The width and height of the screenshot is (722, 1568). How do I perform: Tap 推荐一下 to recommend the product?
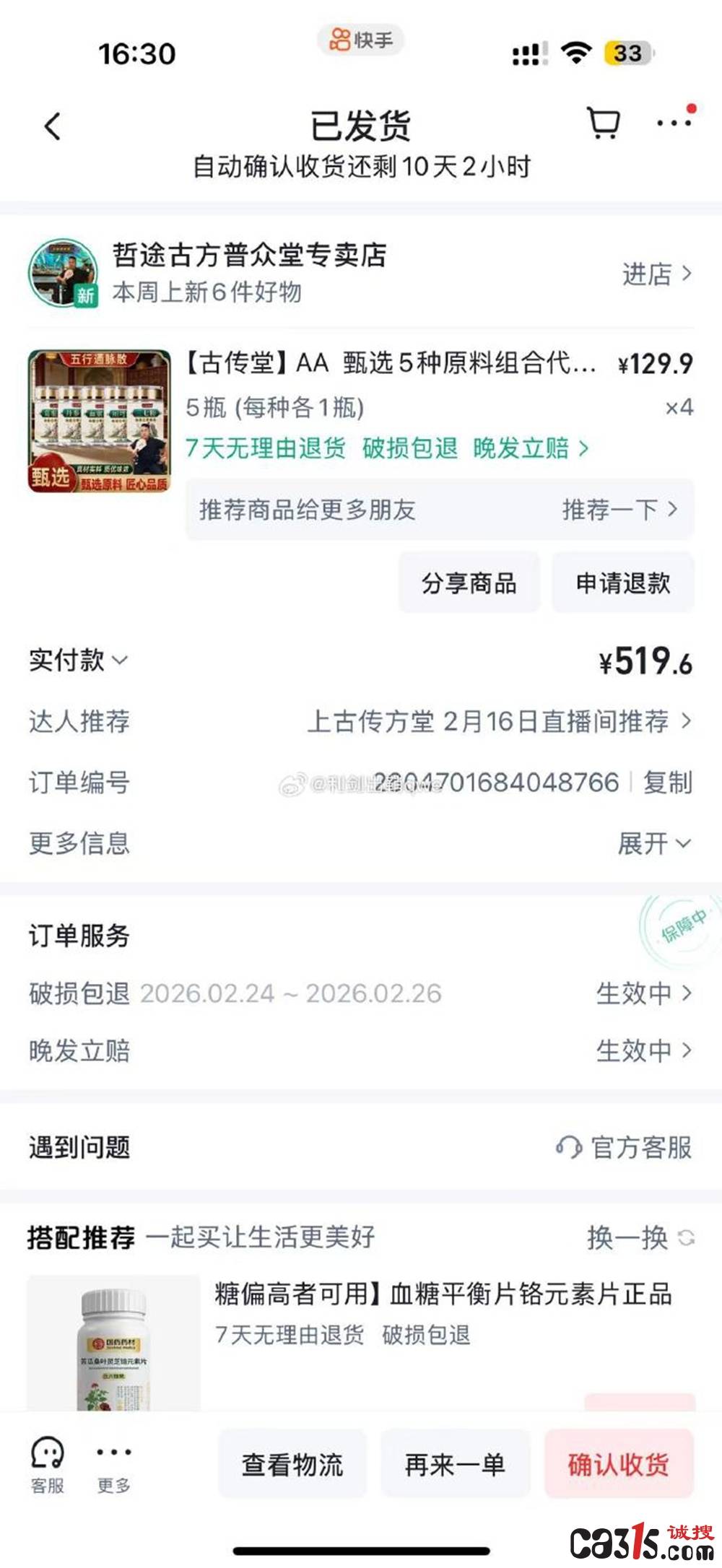[x=619, y=510]
